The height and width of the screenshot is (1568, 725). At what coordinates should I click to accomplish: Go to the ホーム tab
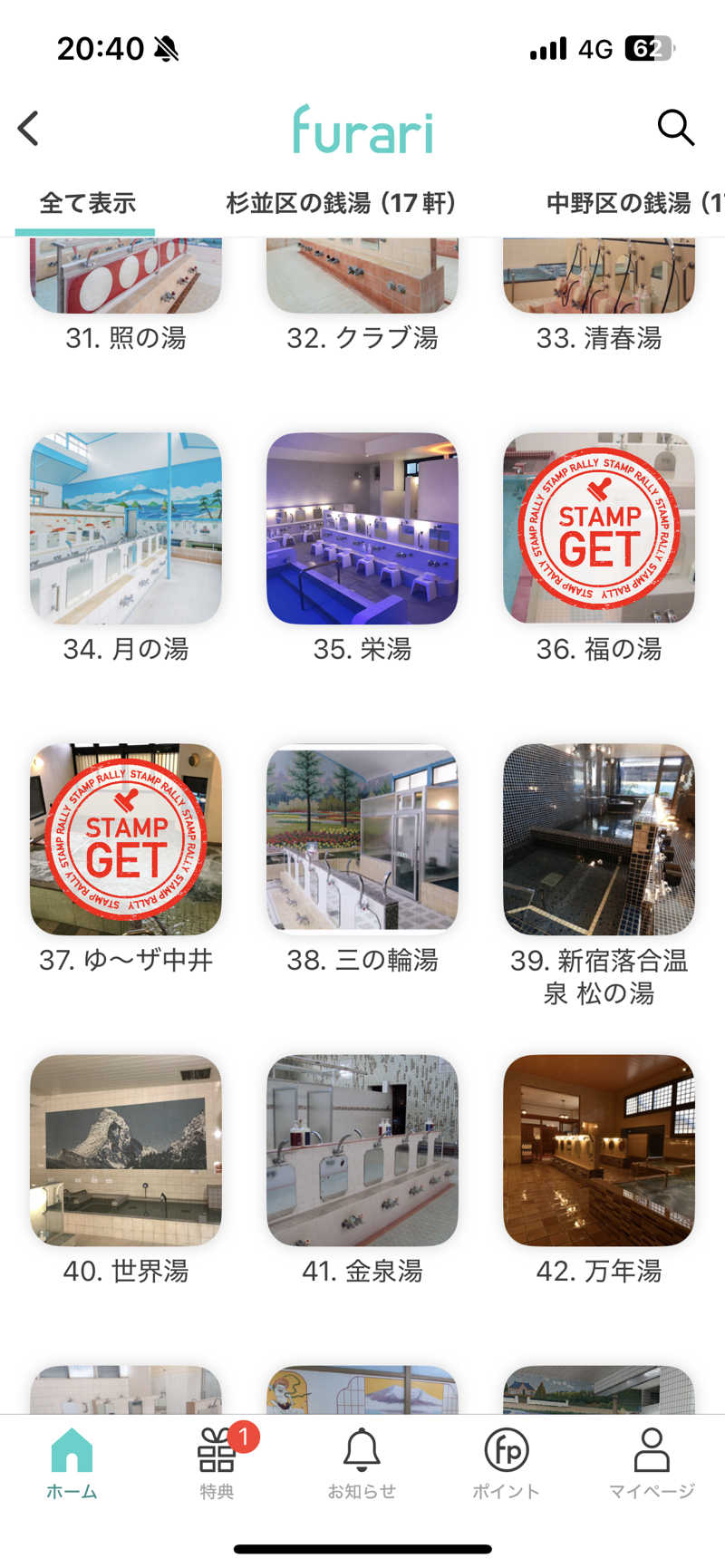[x=72, y=1462]
